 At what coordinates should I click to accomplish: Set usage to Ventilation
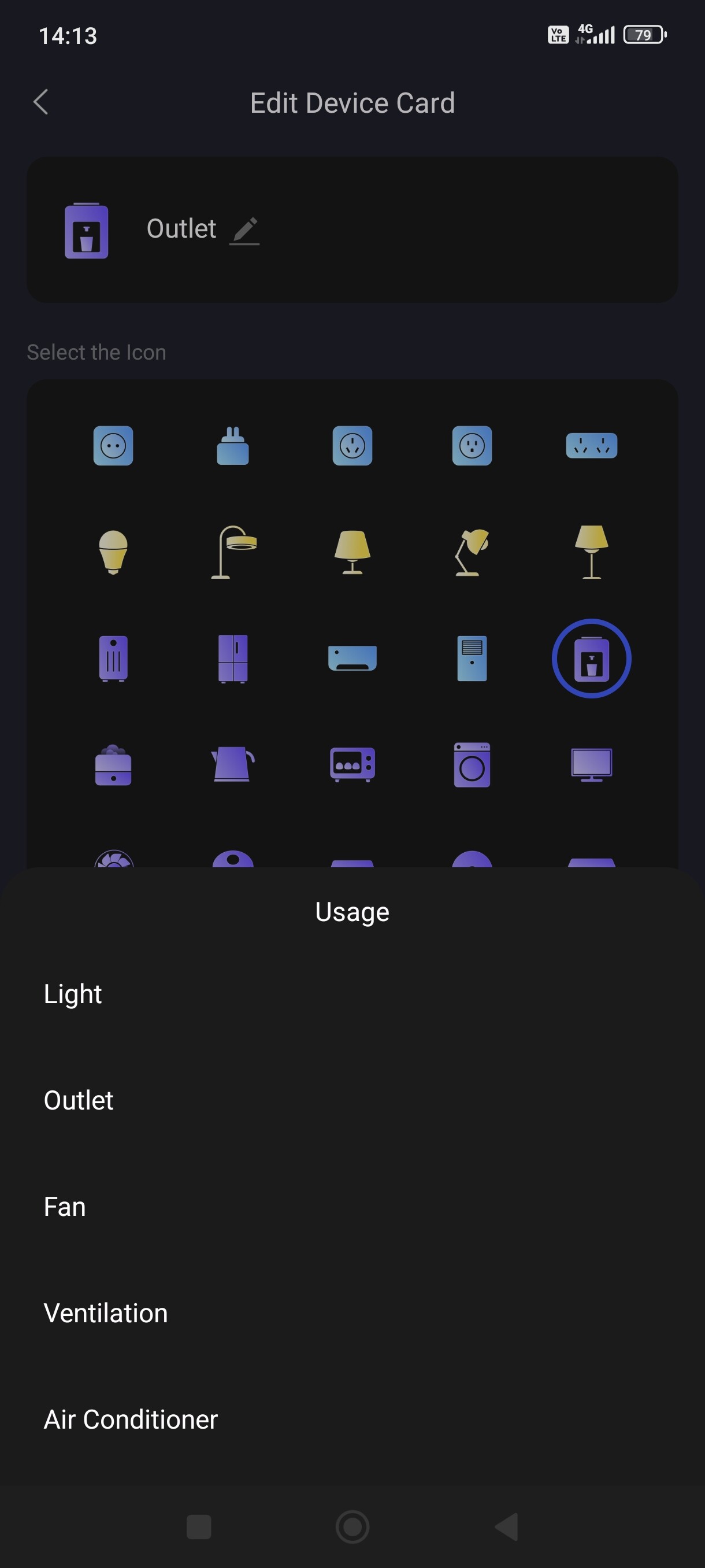point(106,1313)
